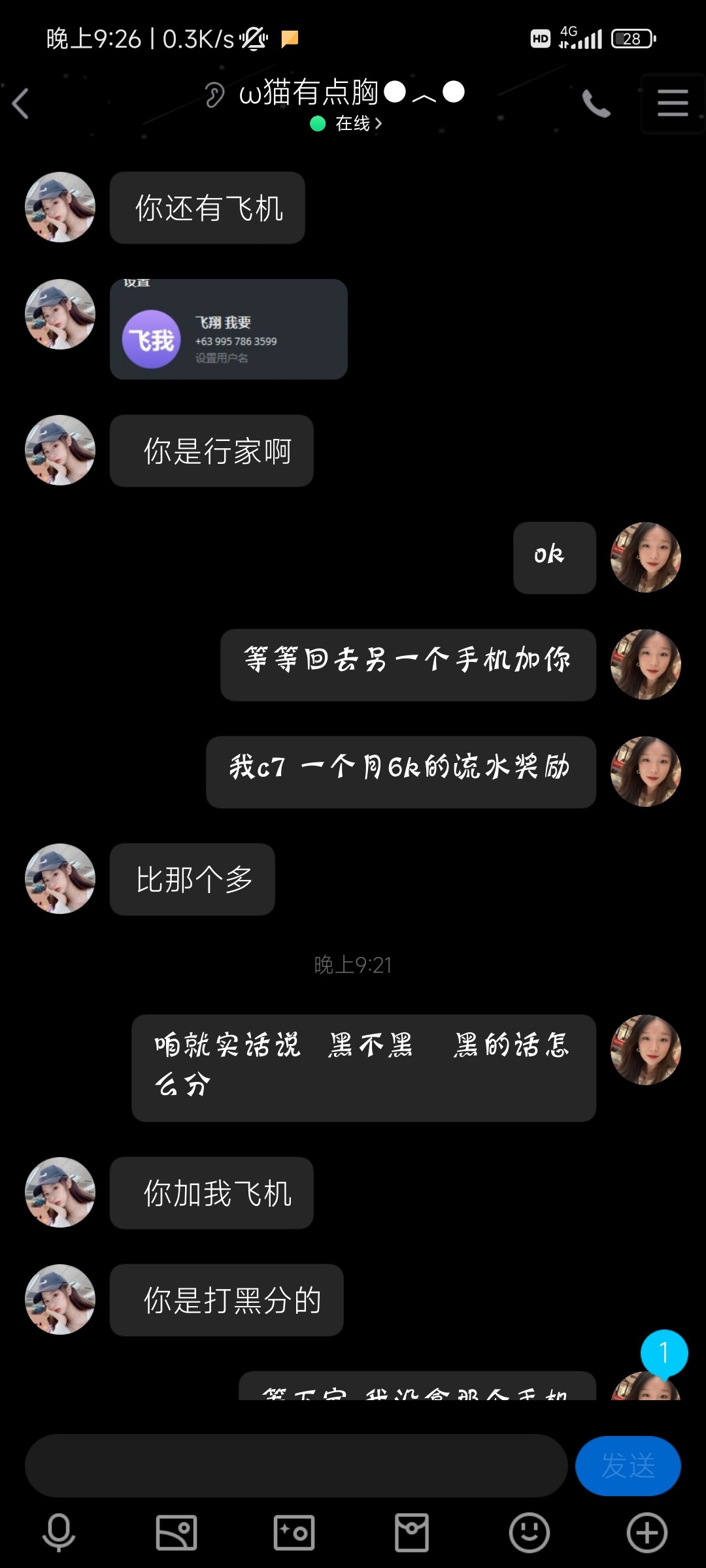View the avatar beside 你还有飞机
706x1568 pixels.
pos(60,207)
